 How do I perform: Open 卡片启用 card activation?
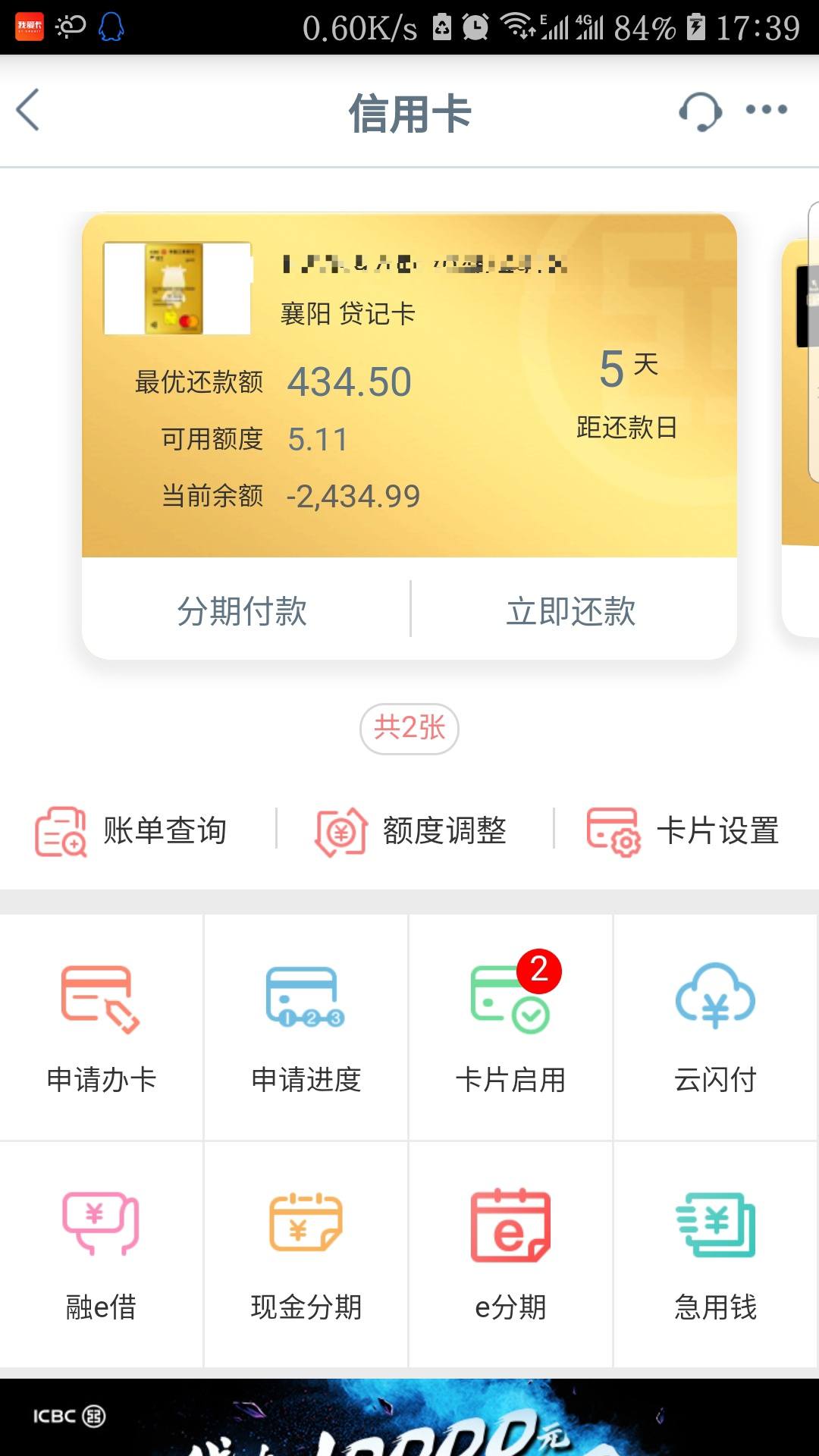pos(511,1028)
